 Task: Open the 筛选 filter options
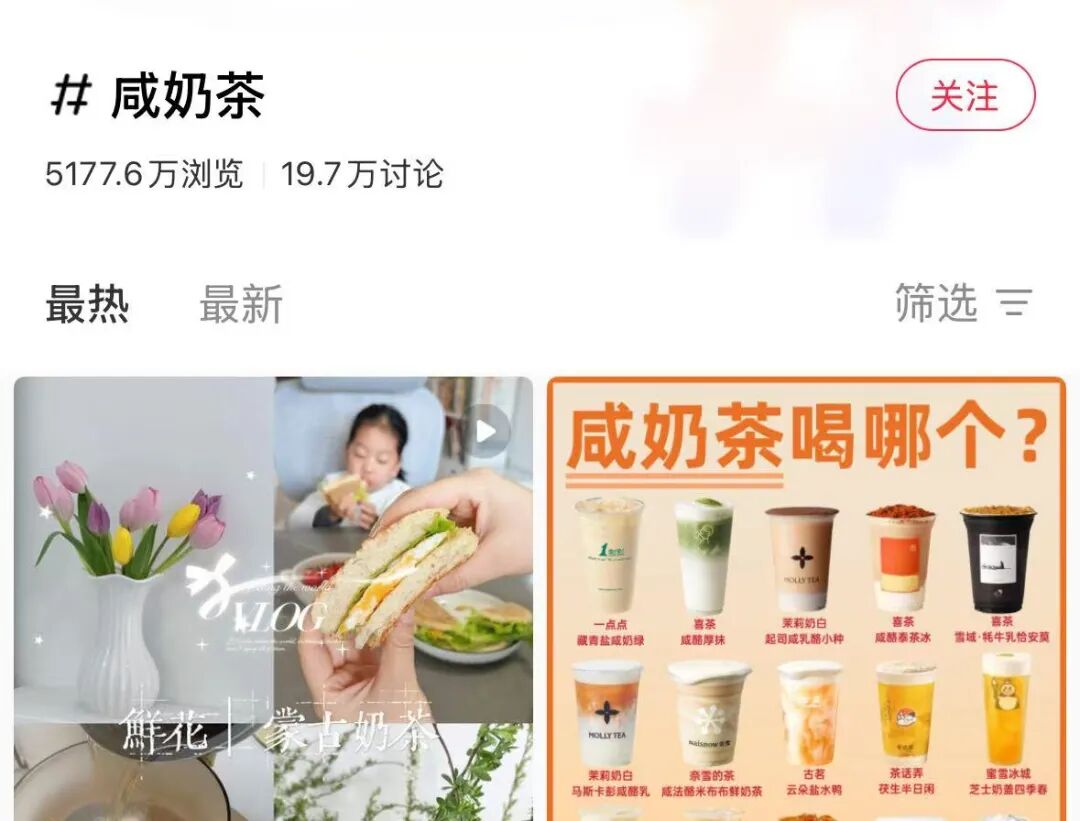(x=962, y=303)
